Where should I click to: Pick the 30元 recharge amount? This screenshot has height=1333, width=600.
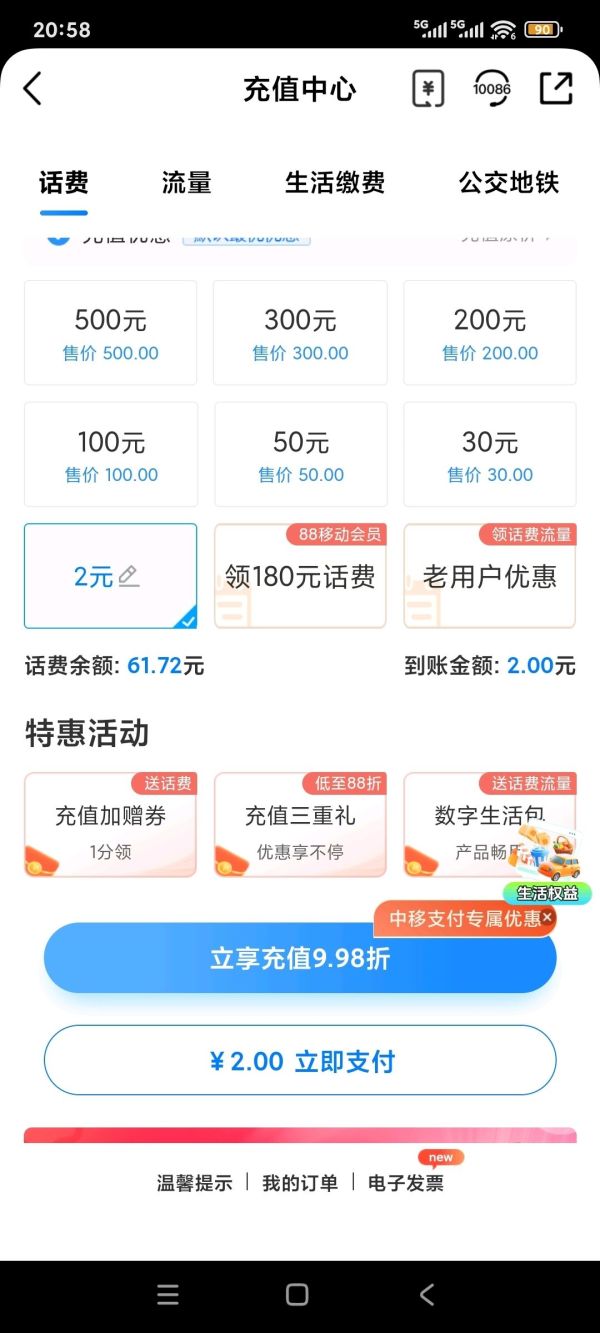[490, 455]
